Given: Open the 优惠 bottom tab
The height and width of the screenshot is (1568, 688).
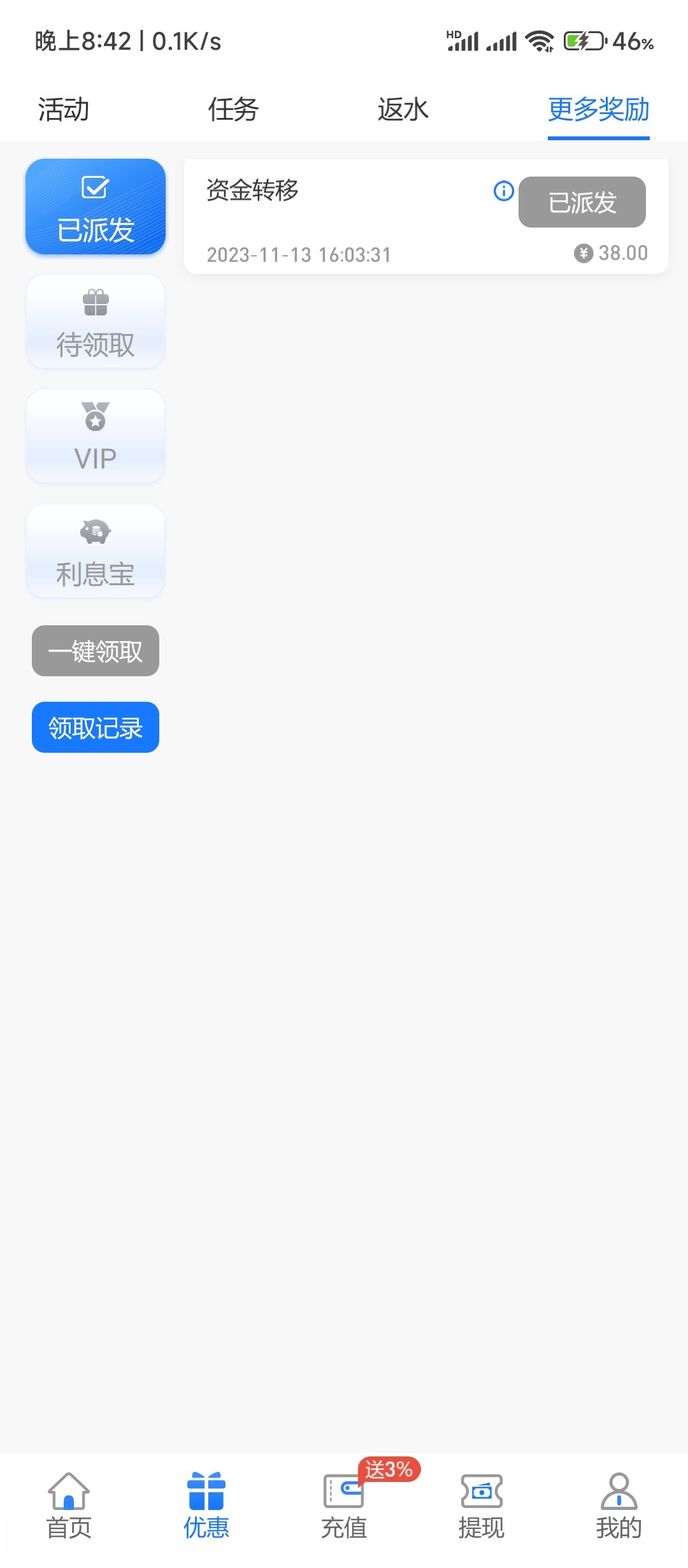Looking at the screenshot, I should (x=206, y=1506).
